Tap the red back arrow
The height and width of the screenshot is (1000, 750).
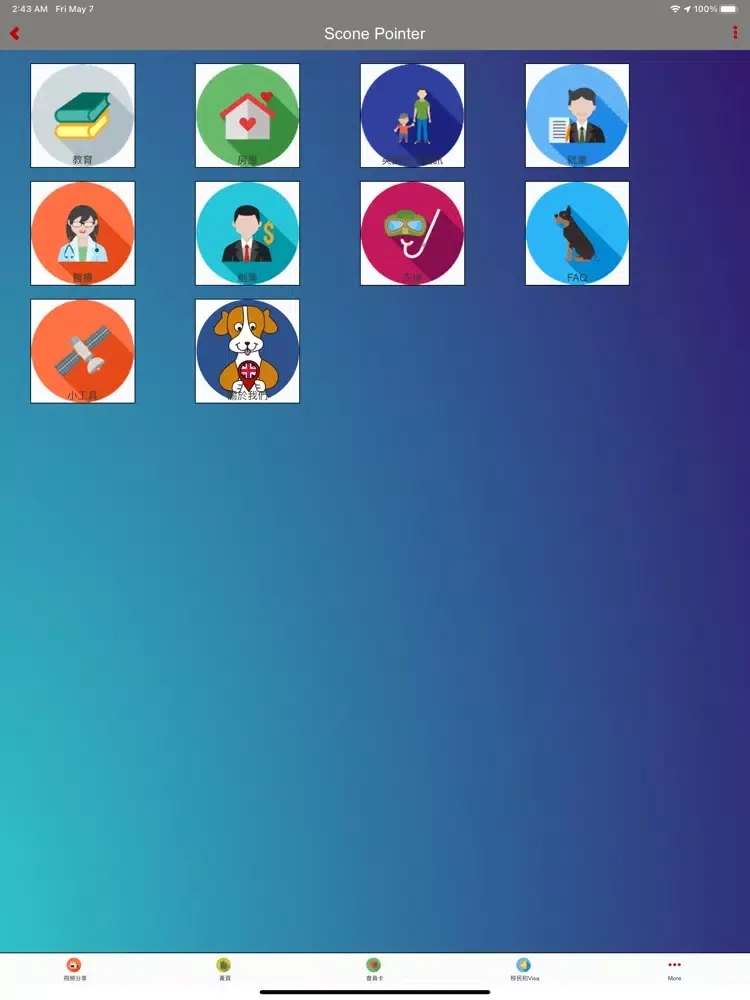[x=15, y=33]
